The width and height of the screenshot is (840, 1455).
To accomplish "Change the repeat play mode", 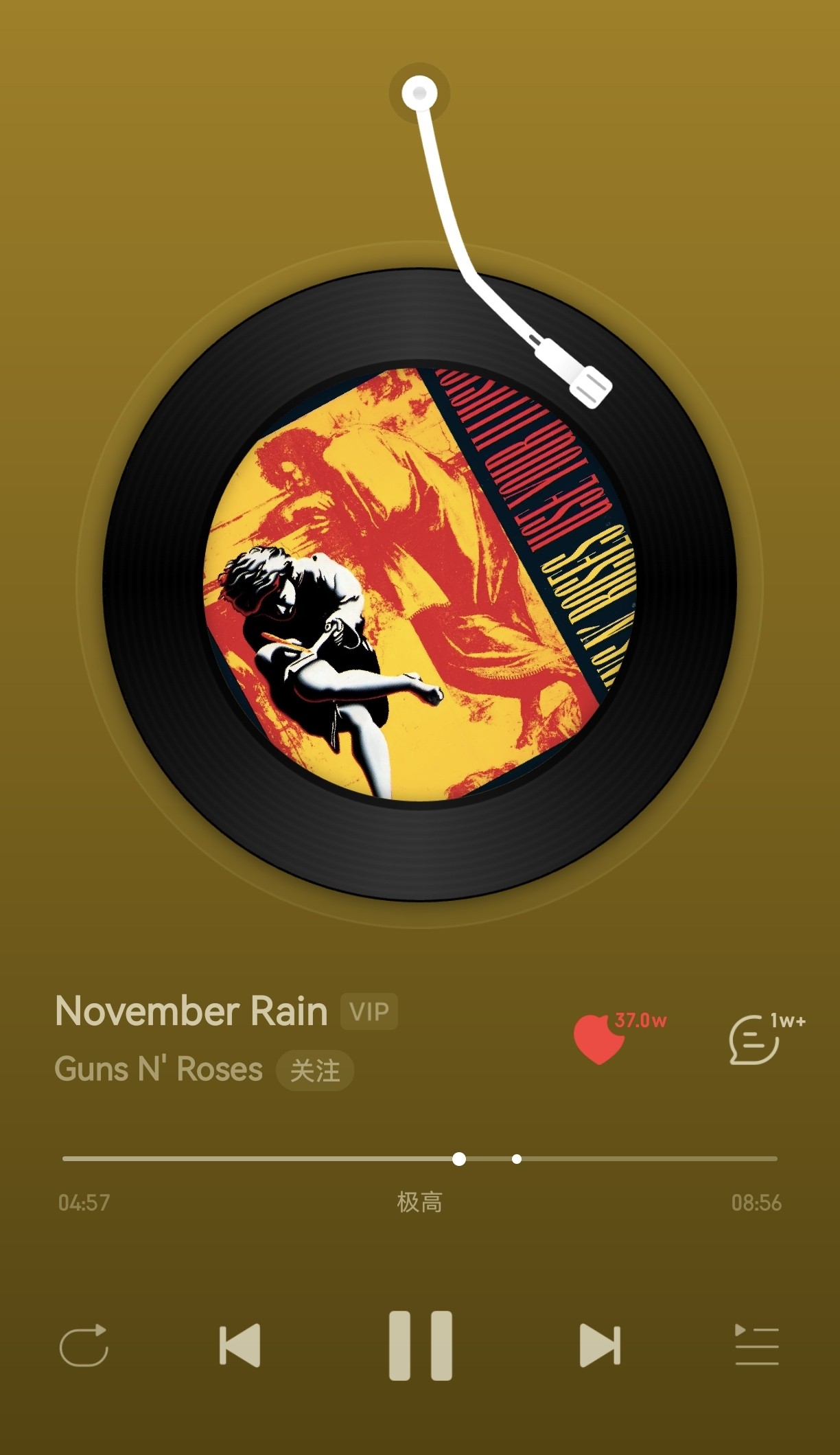I will click(84, 1345).
